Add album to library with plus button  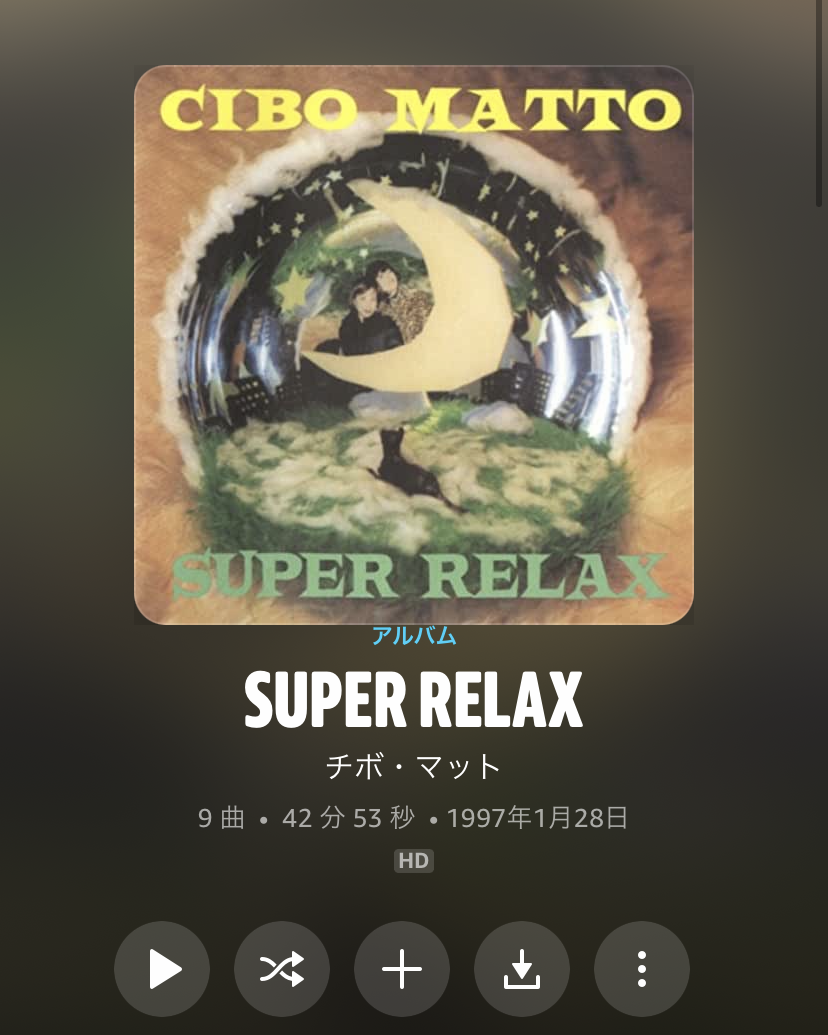402,969
